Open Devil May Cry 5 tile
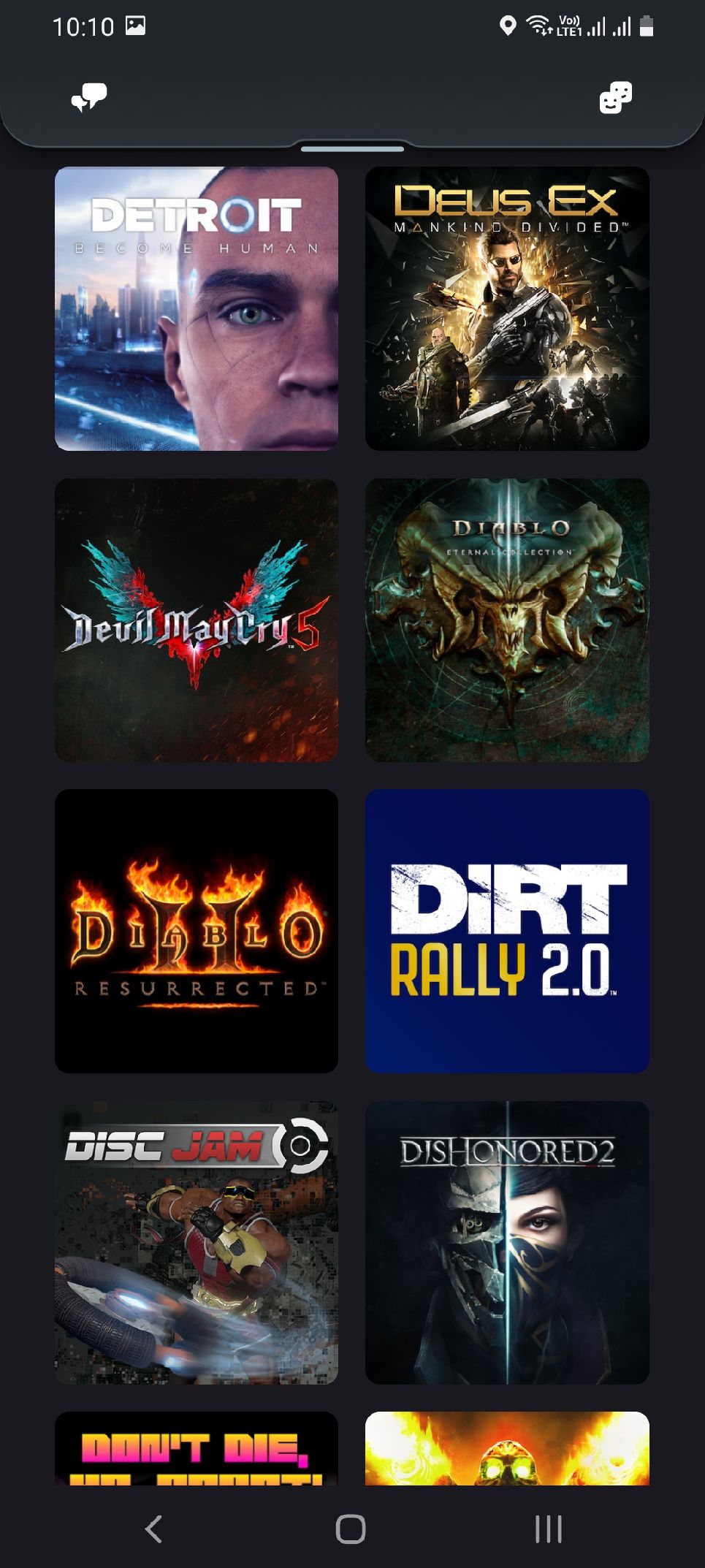Screen dimensions: 705x1568 click(197, 620)
